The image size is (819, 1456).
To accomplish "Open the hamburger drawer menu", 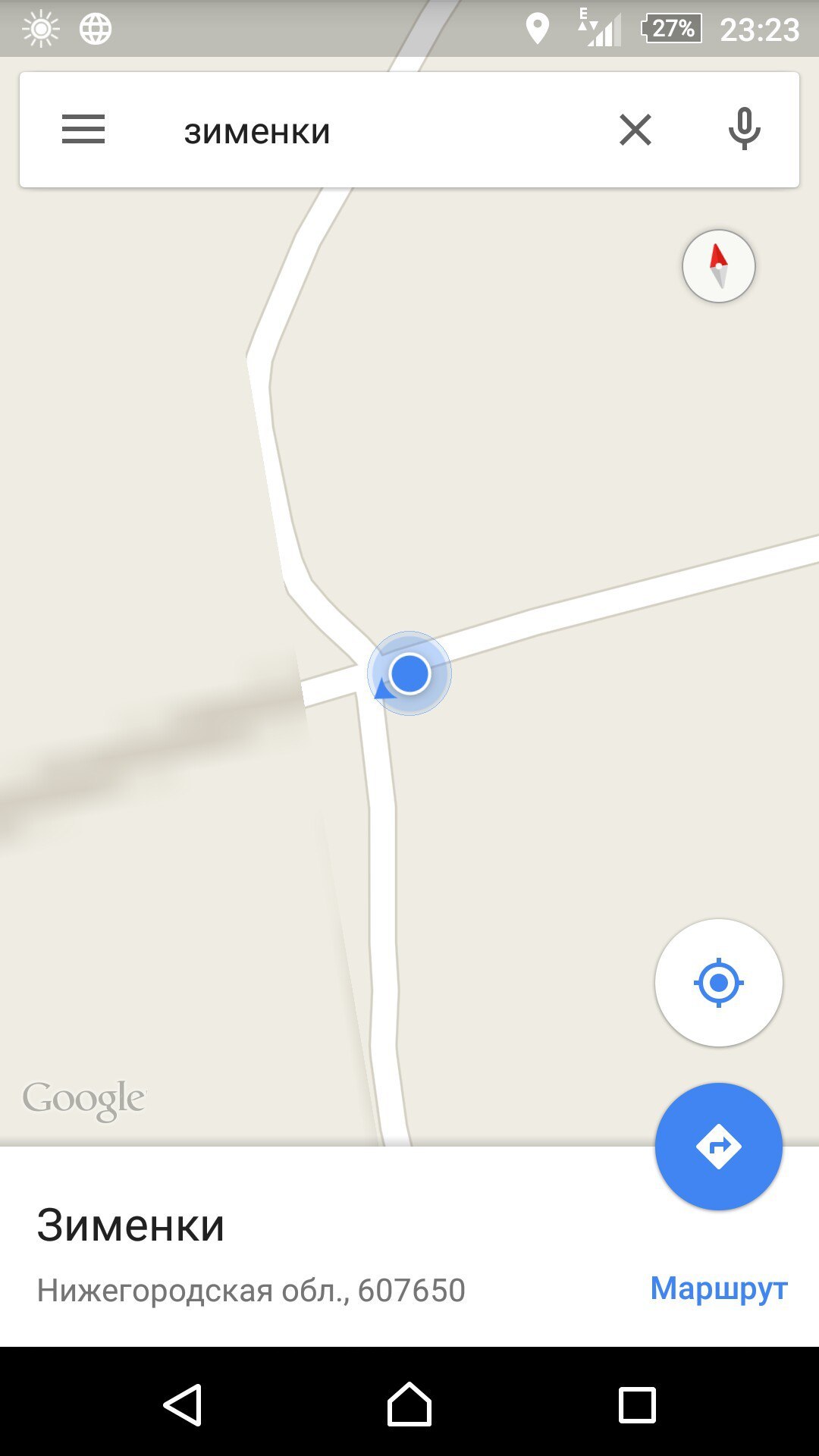I will [83, 130].
